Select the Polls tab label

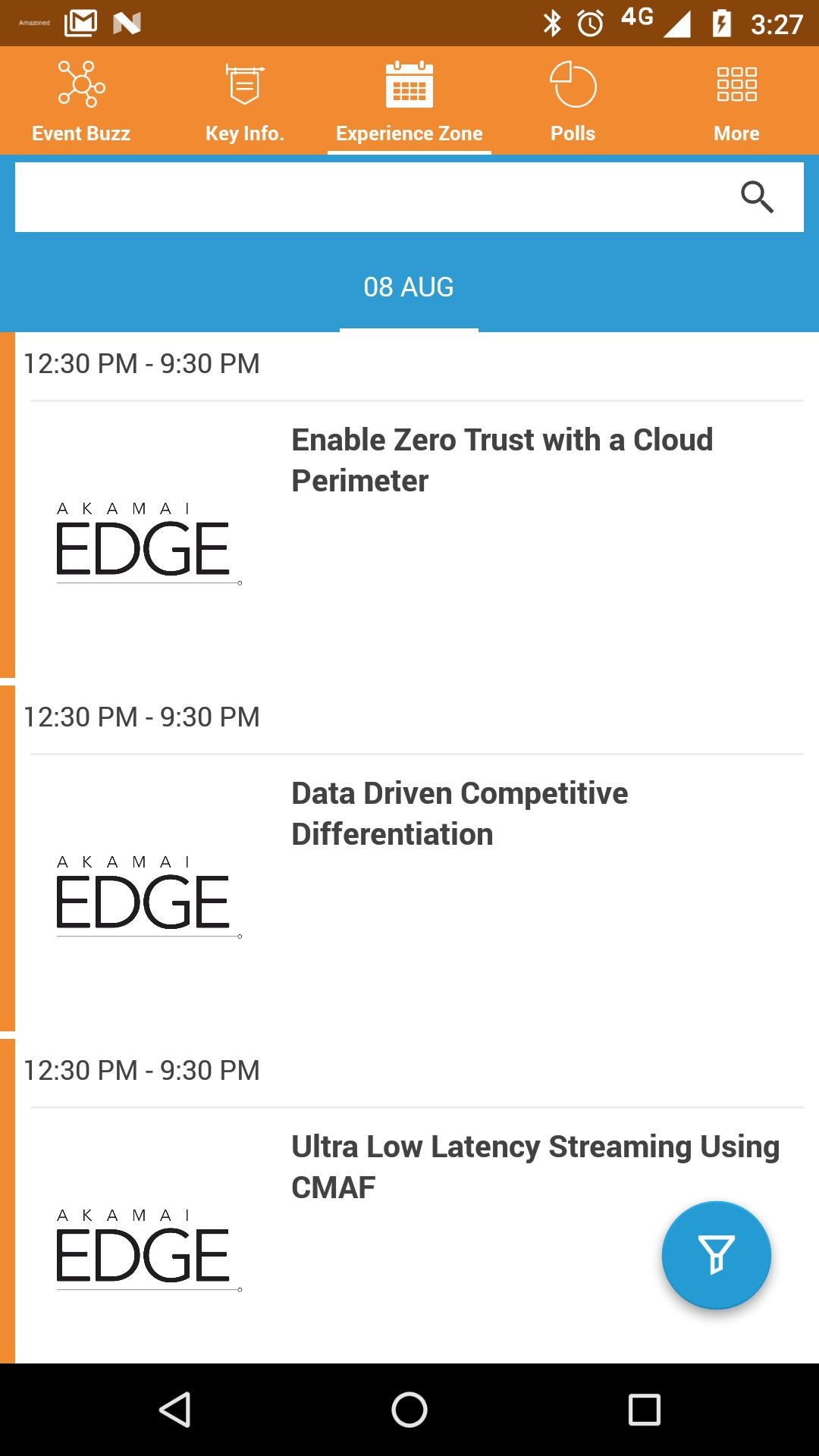pos(573,133)
